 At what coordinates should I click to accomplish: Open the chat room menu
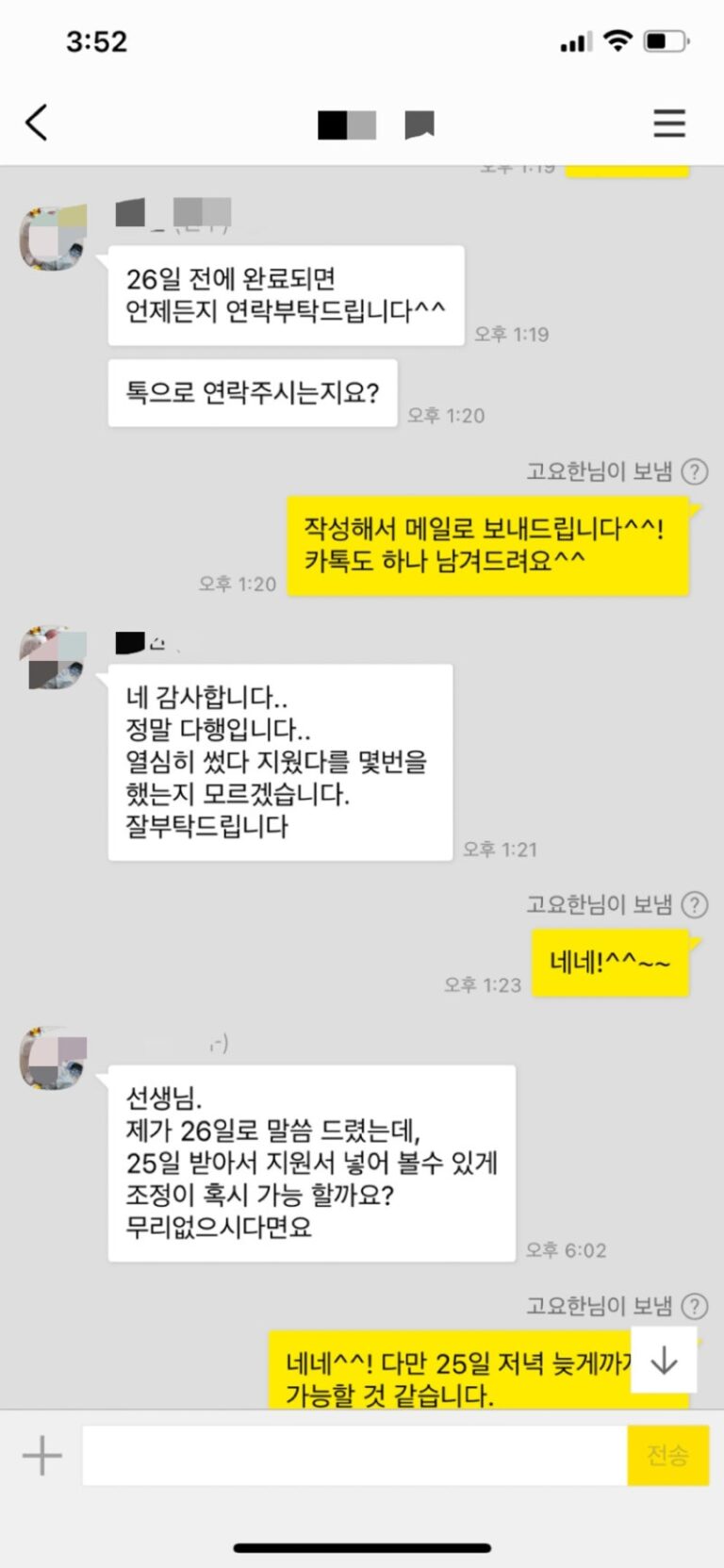click(669, 124)
